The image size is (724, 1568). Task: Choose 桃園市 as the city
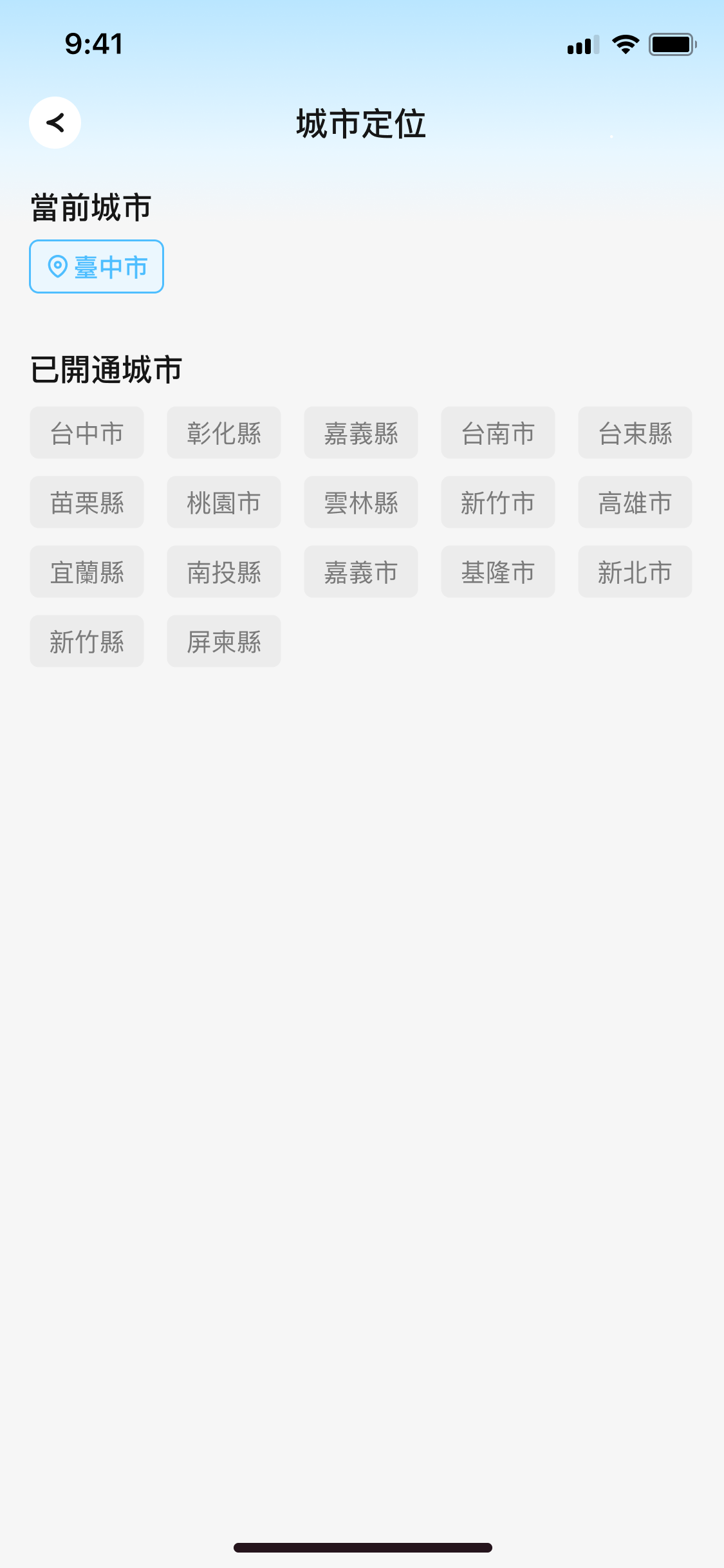223,502
